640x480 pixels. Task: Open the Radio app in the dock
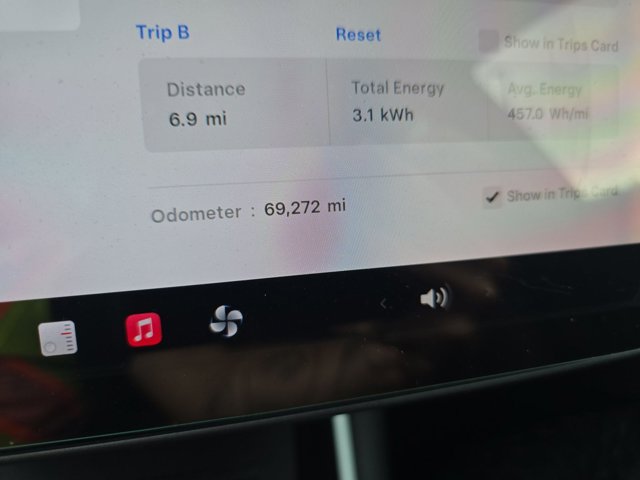[58, 339]
